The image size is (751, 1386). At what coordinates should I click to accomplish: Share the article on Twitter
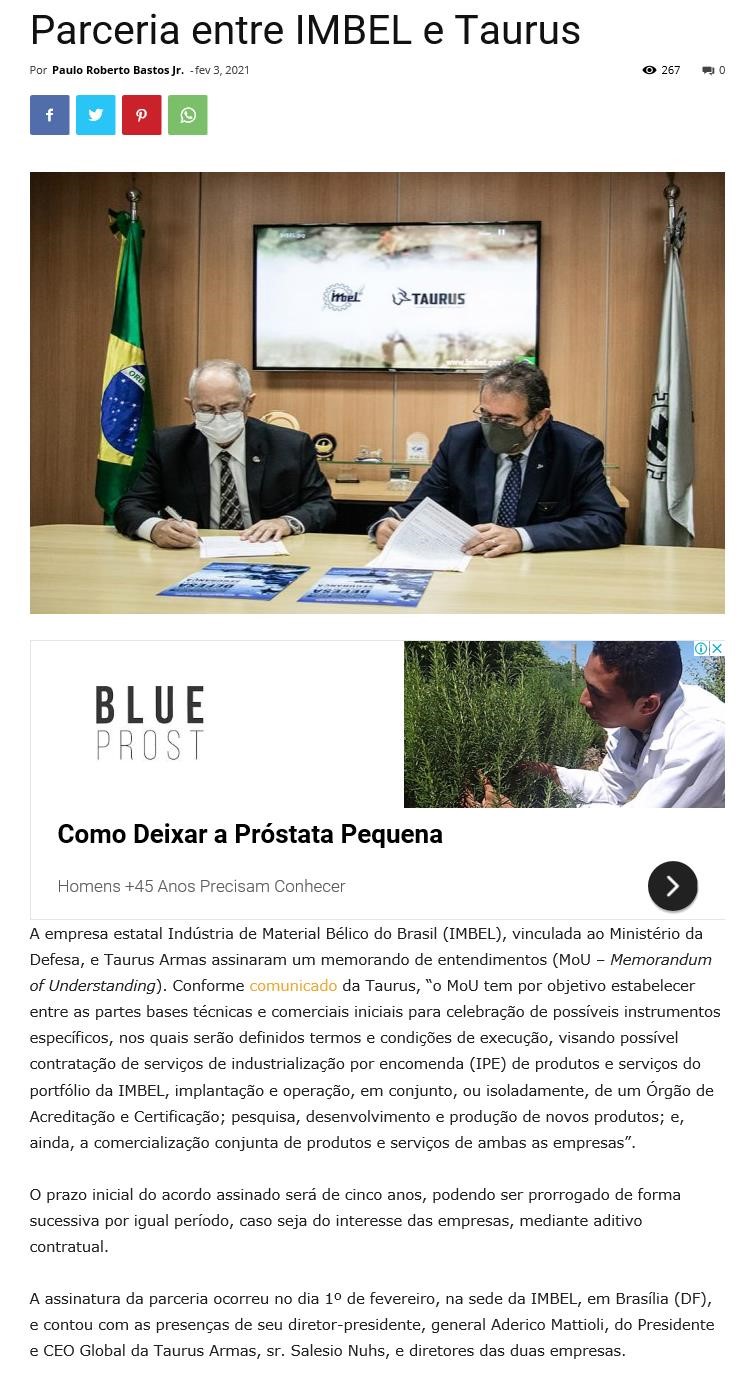pyautogui.click(x=95, y=114)
